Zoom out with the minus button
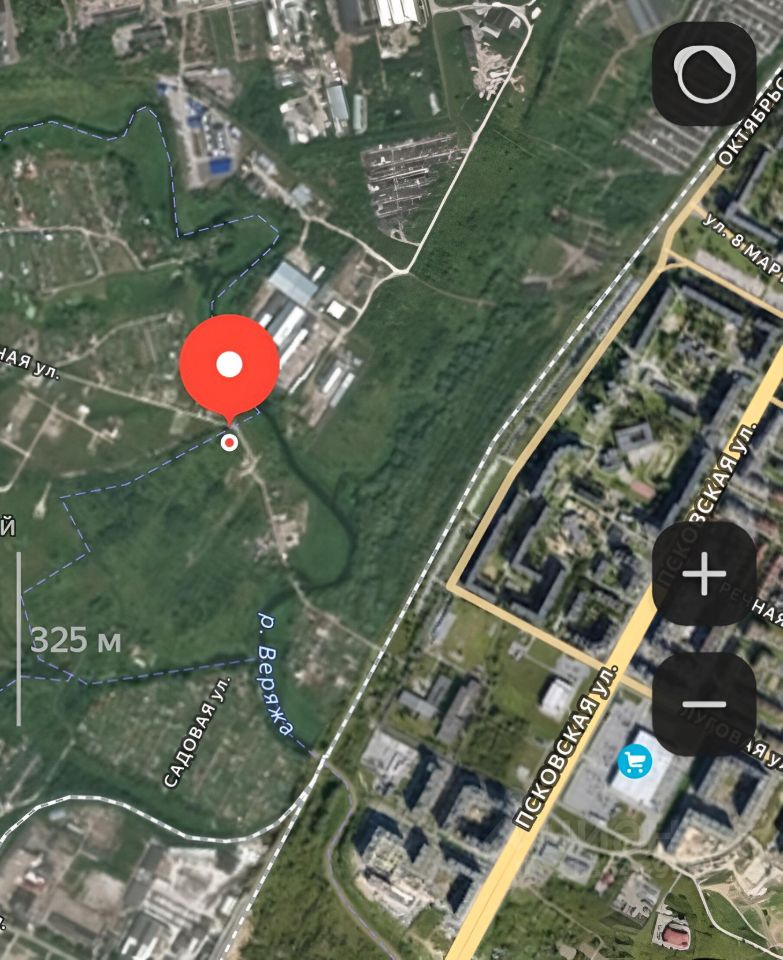This screenshot has width=783, height=960. click(704, 704)
